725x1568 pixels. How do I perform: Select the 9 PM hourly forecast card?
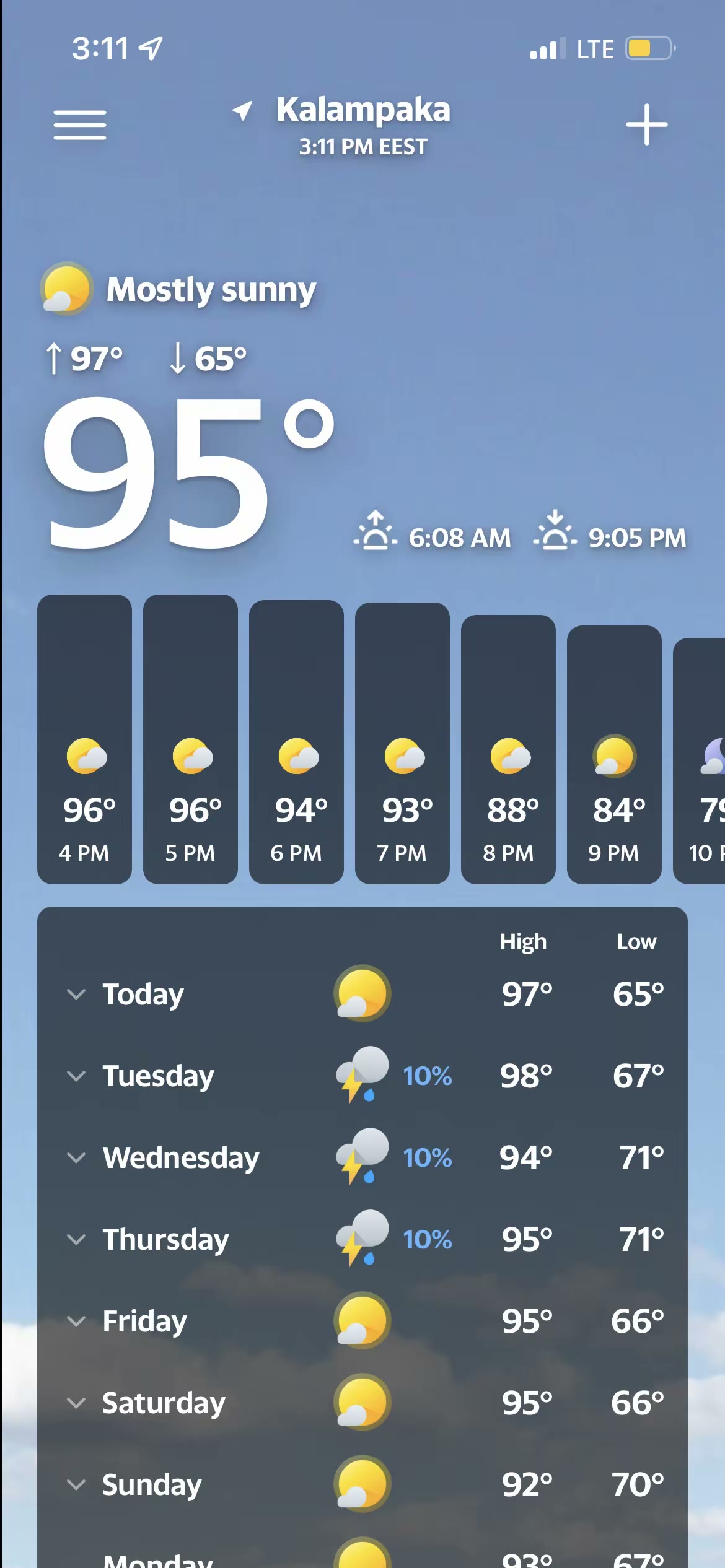(x=614, y=755)
